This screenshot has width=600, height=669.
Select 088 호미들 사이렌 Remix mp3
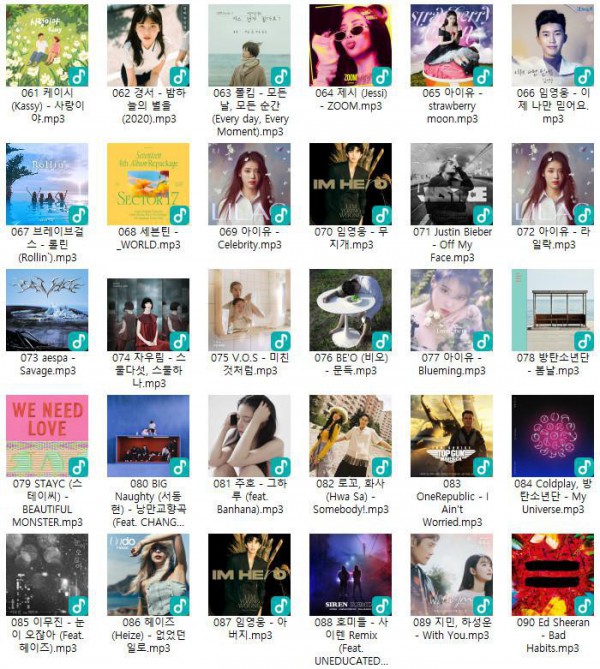pyautogui.click(x=350, y=574)
